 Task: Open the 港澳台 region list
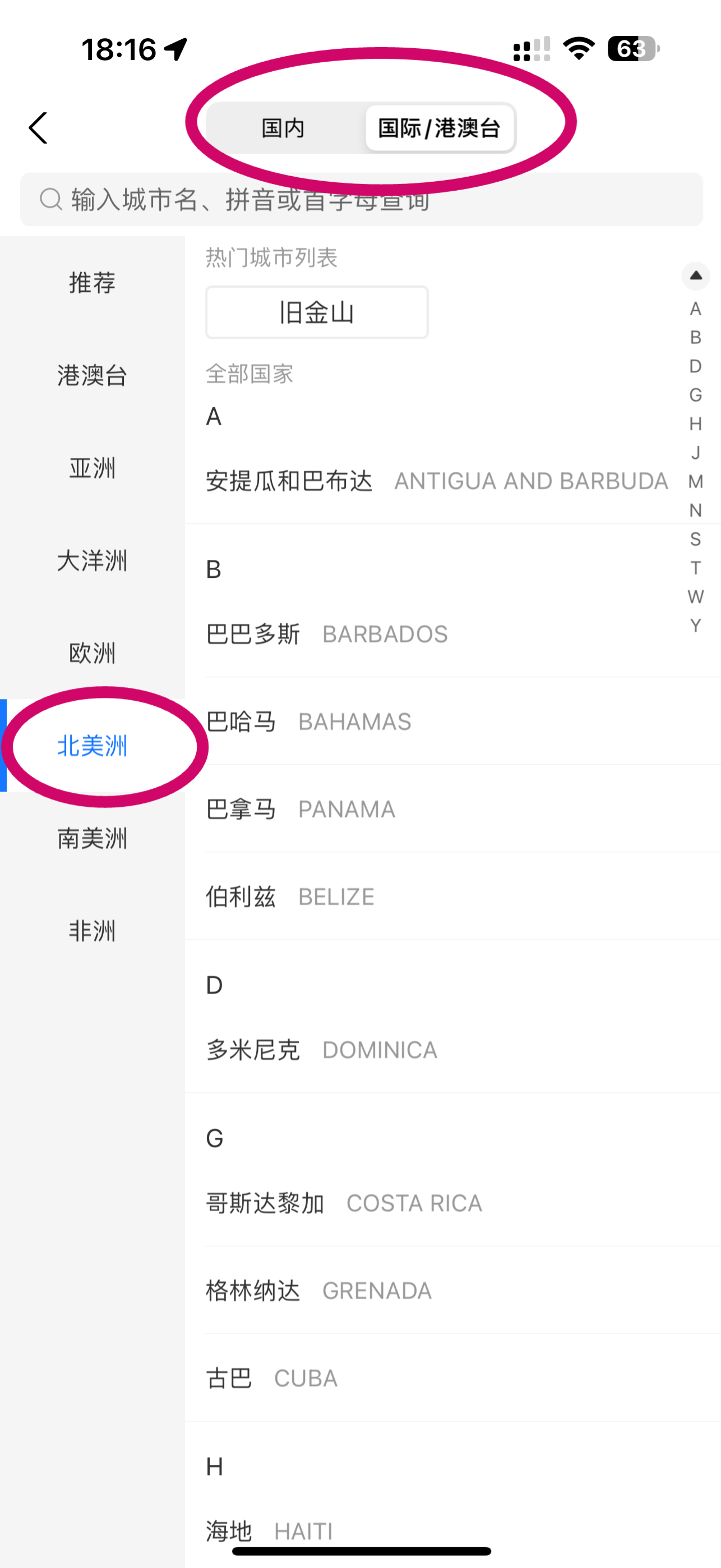coord(93,375)
